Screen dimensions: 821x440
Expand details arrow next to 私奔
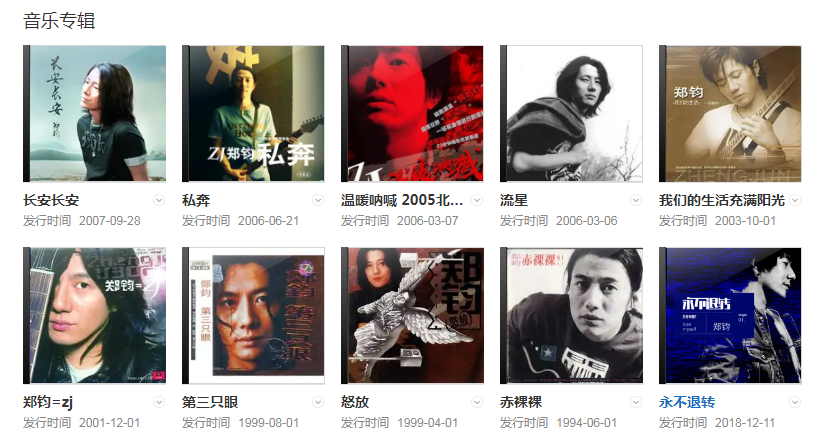[x=318, y=200]
